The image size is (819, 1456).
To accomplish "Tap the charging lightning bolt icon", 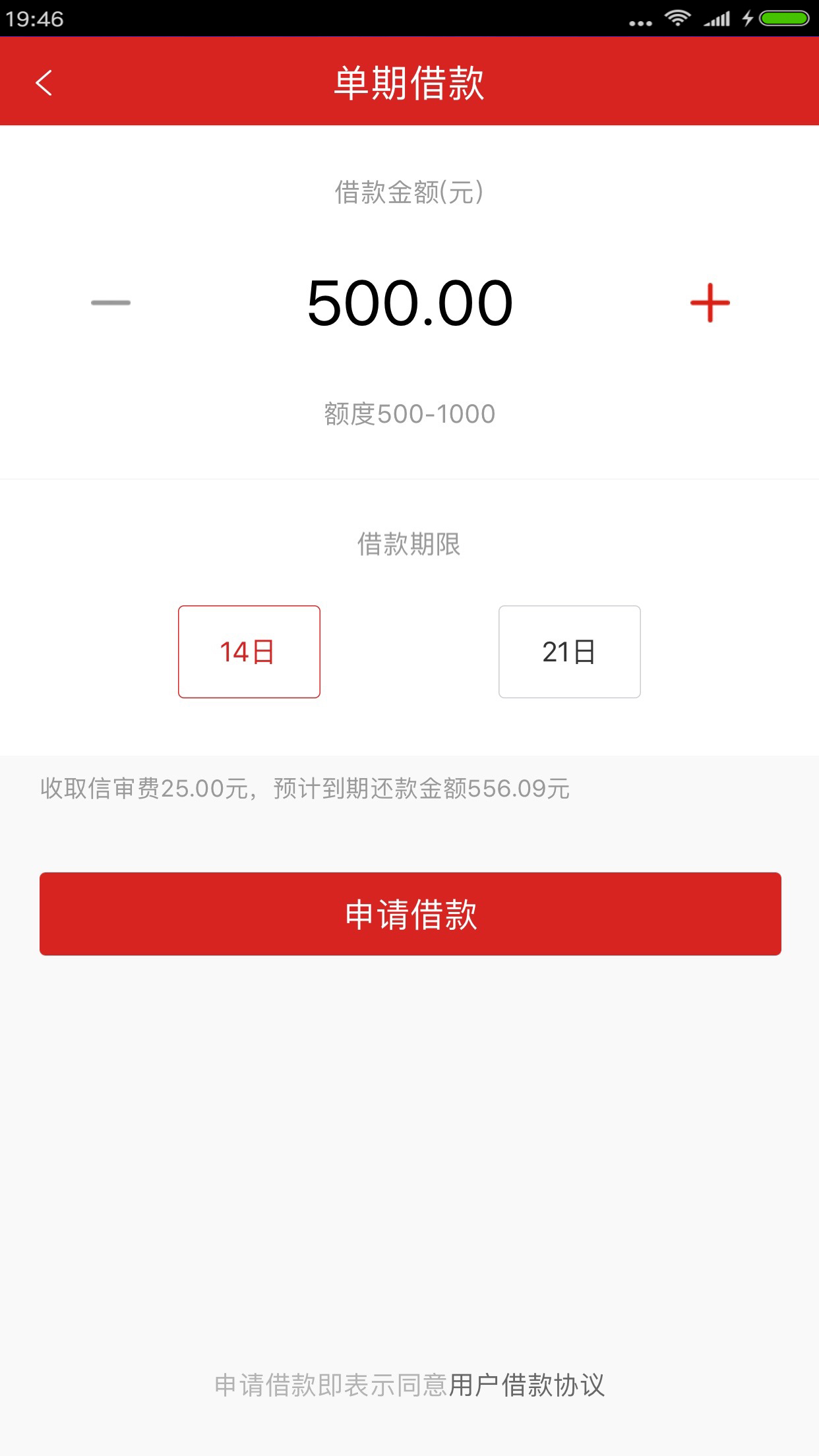I will pyautogui.click(x=748, y=20).
